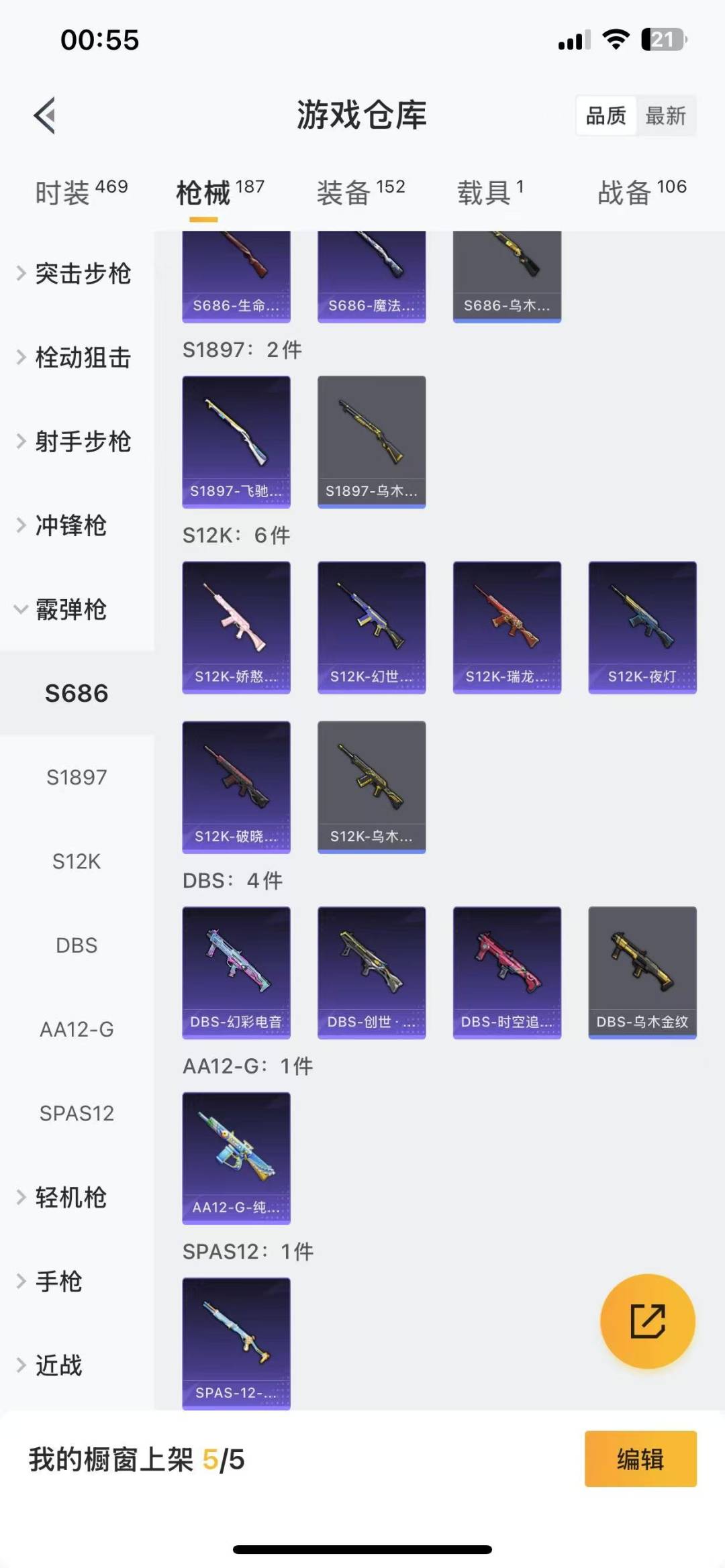Image resolution: width=725 pixels, height=1568 pixels.
Task: Expand the 栓动狙击 category
Action: [x=75, y=358]
